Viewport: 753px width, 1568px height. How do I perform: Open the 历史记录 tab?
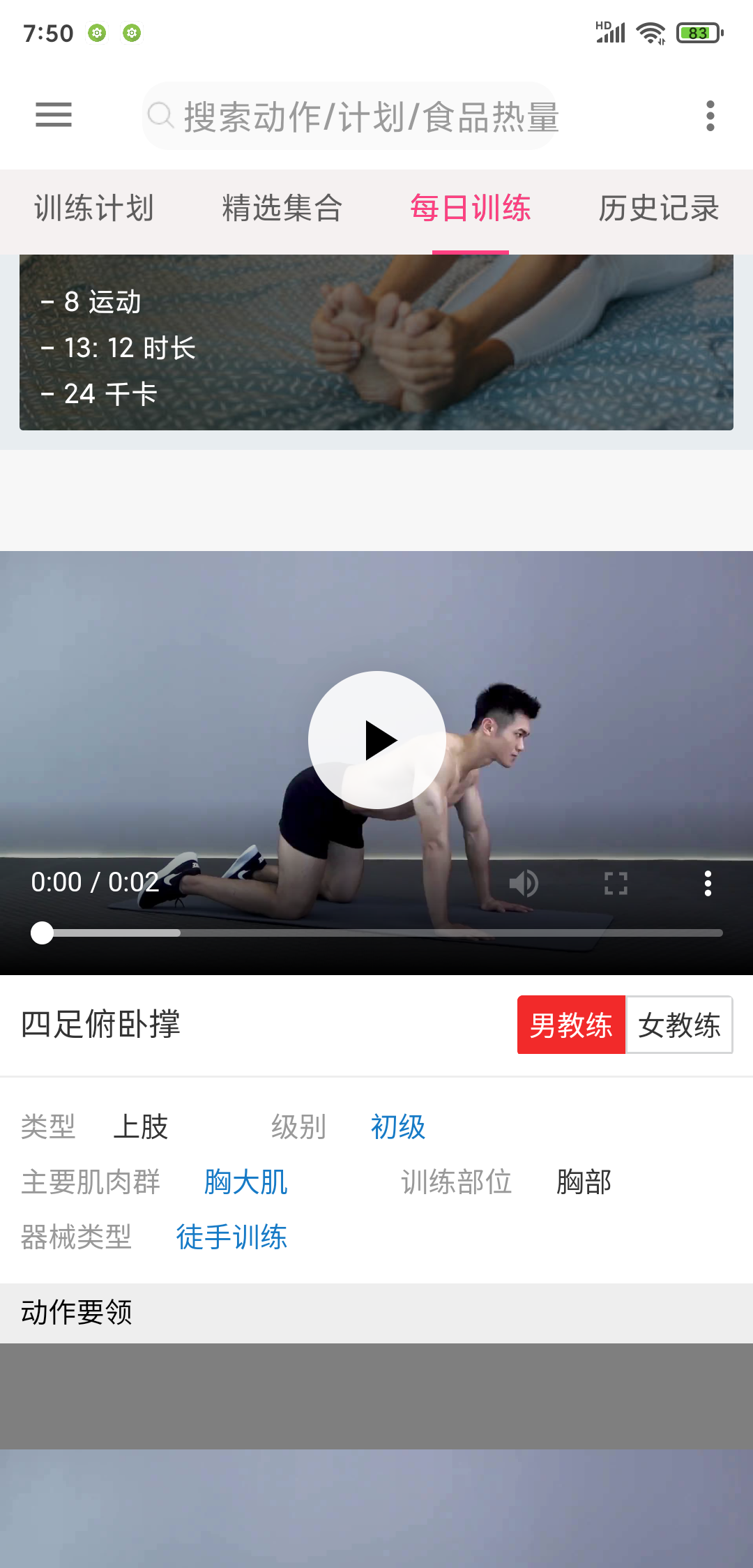tap(658, 209)
